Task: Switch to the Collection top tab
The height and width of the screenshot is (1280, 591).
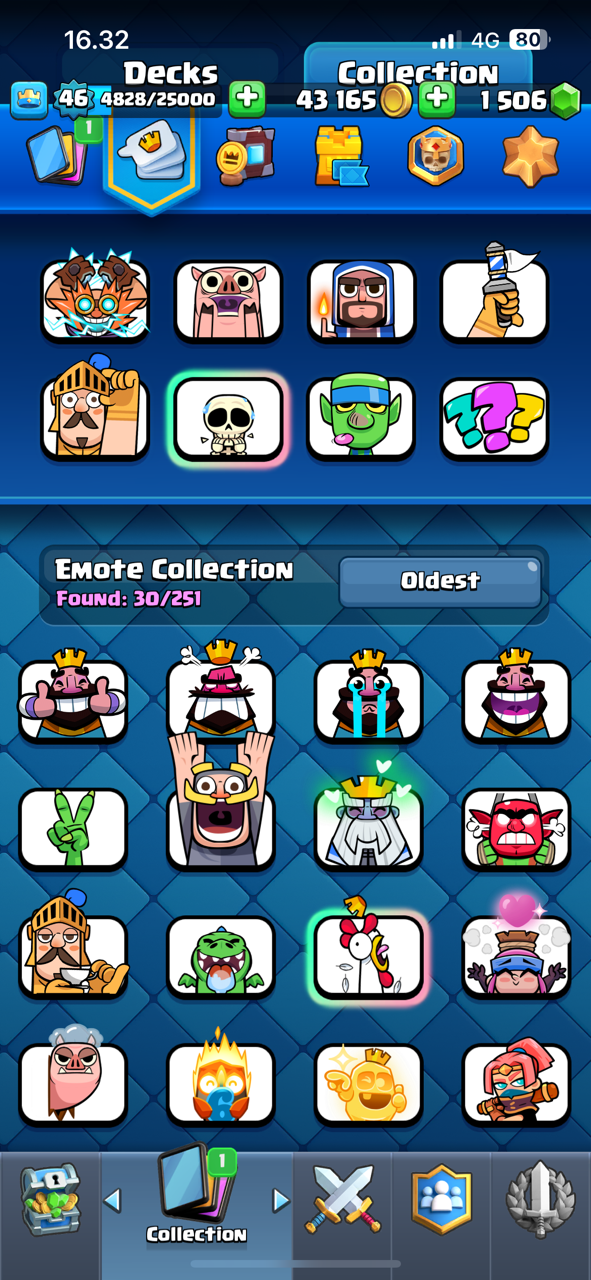Action: 418,70
